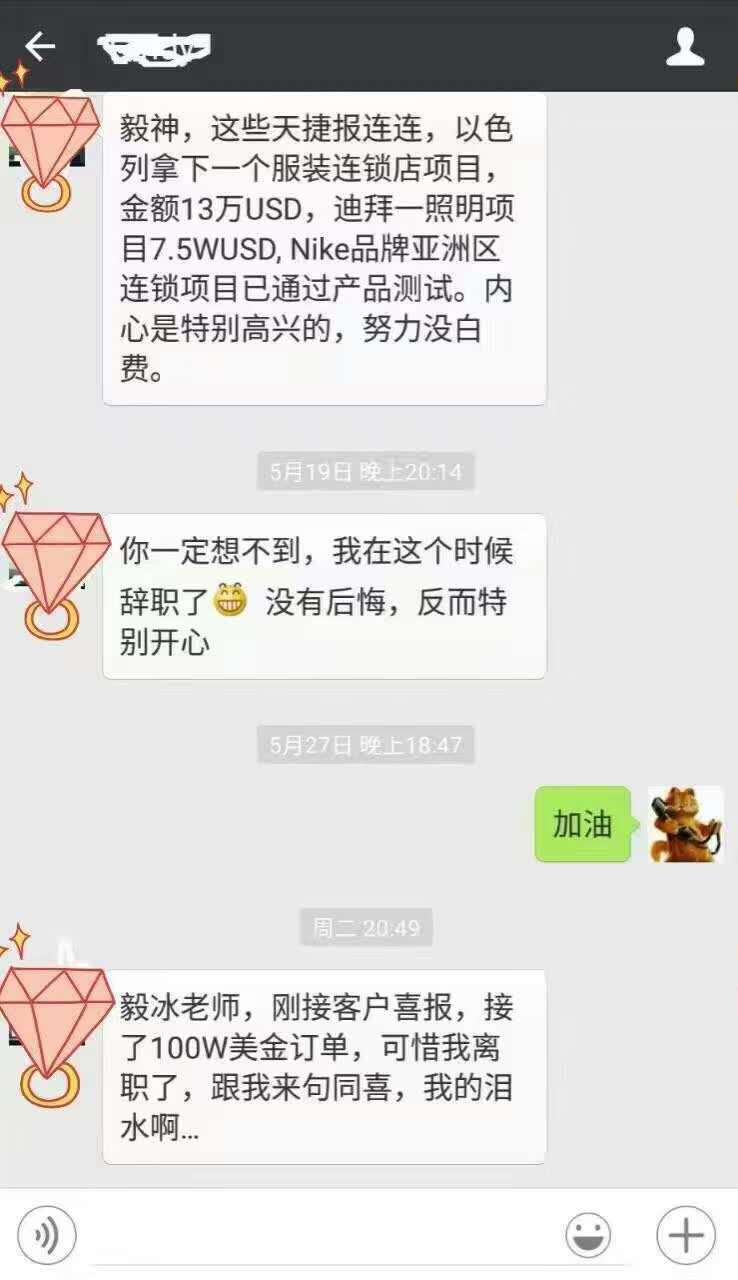Screen dimensions: 738x1280
Task: Tap the Garfield avatar beside 加油
Action: (x=685, y=824)
